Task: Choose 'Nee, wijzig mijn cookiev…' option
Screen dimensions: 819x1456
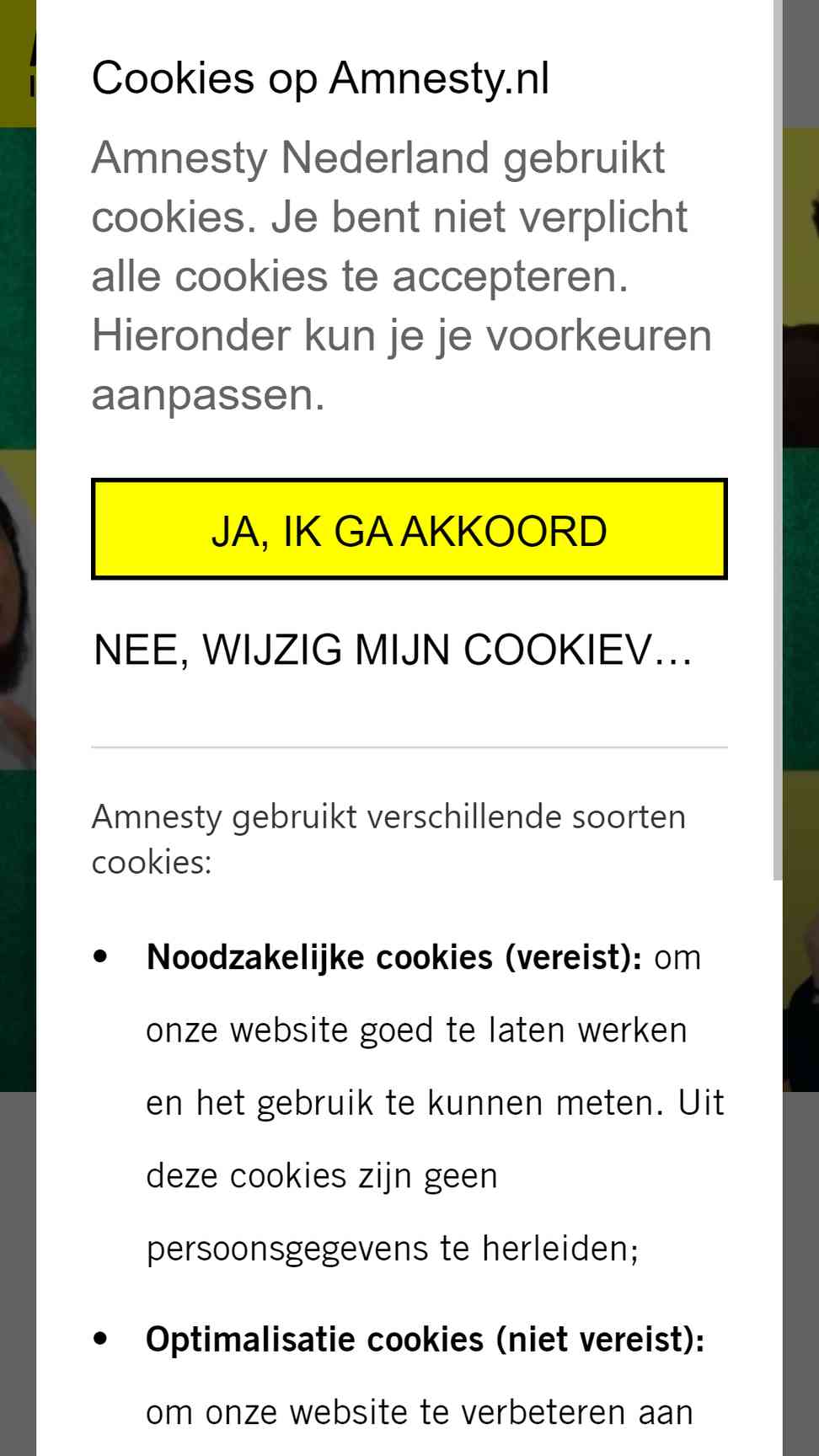Action: [393, 650]
